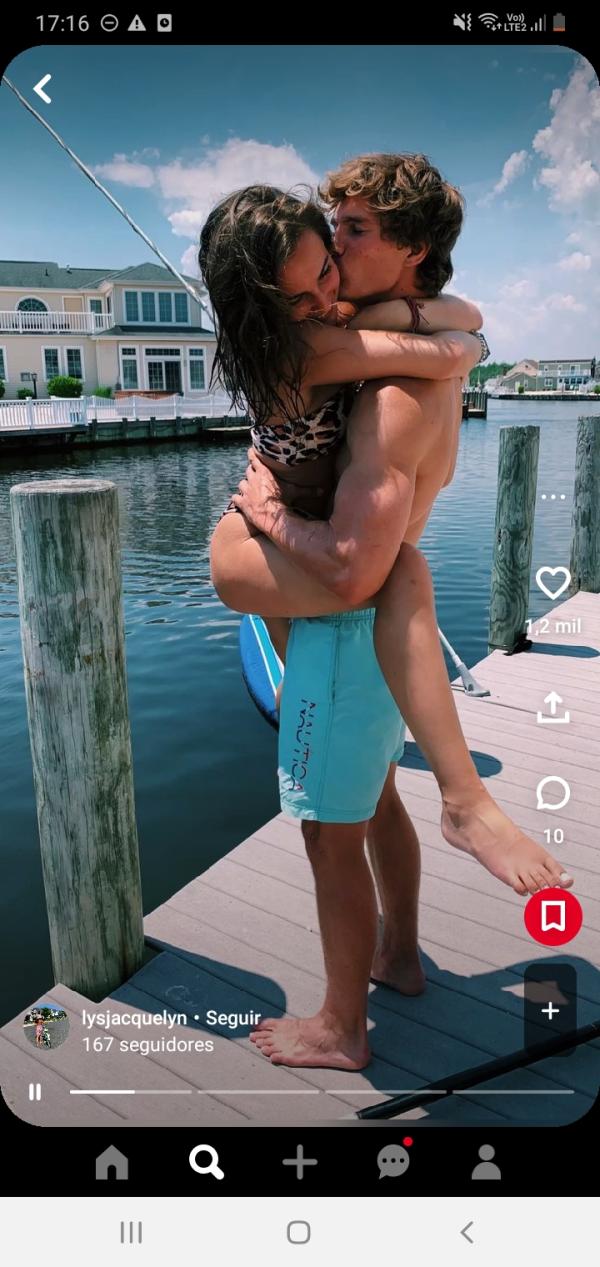Pause the video playback
Image resolution: width=600 pixels, height=1267 pixels.
tap(35, 1092)
